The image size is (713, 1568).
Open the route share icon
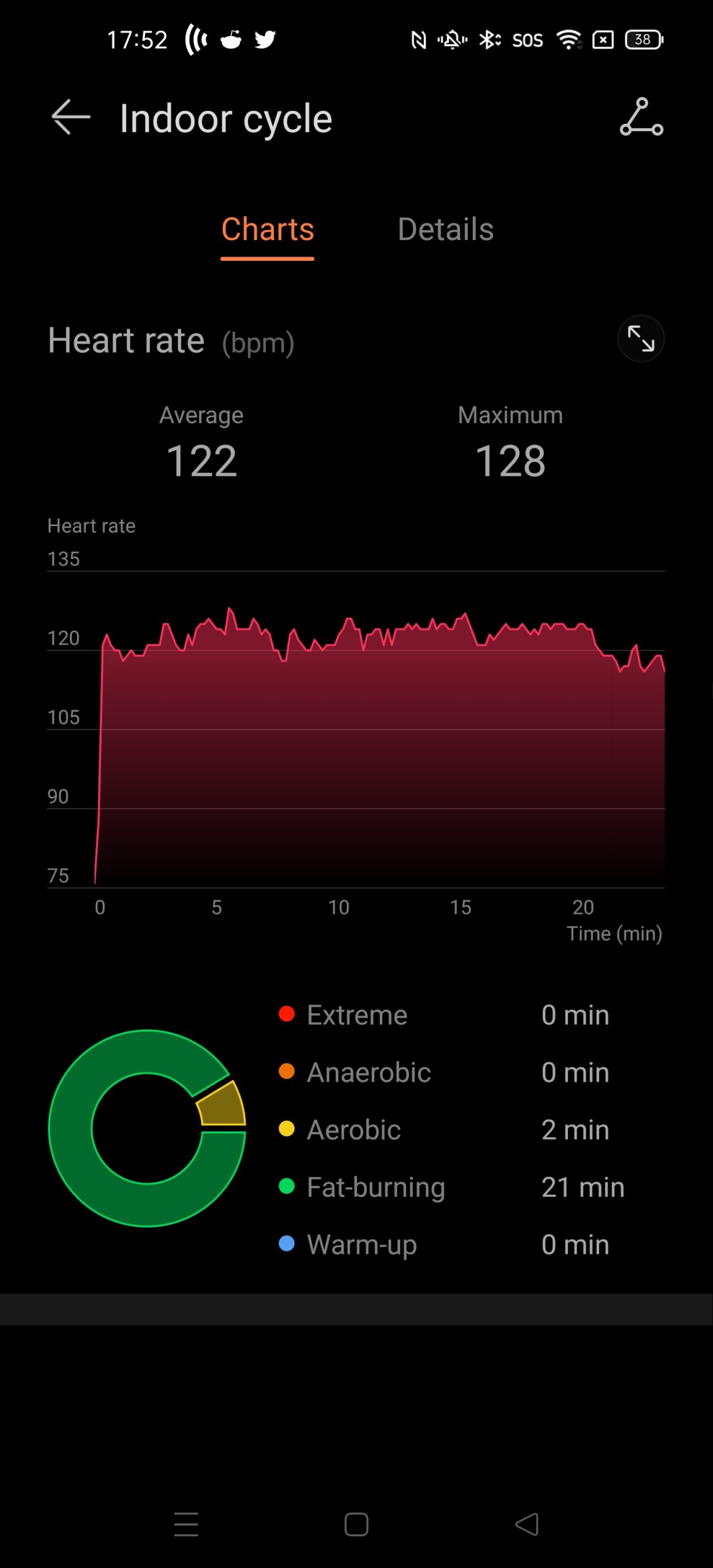[x=641, y=116]
